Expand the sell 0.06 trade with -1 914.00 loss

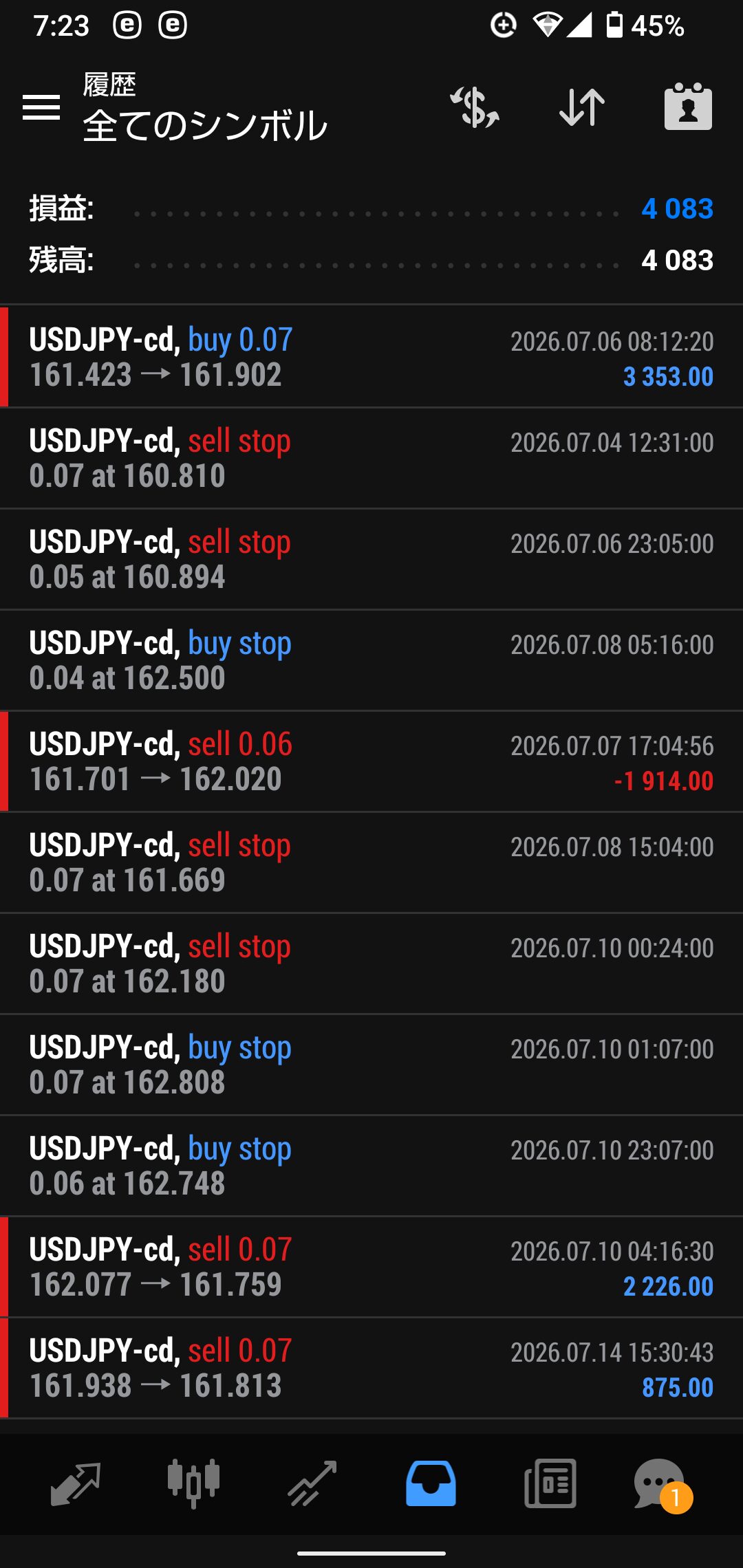tap(371, 761)
